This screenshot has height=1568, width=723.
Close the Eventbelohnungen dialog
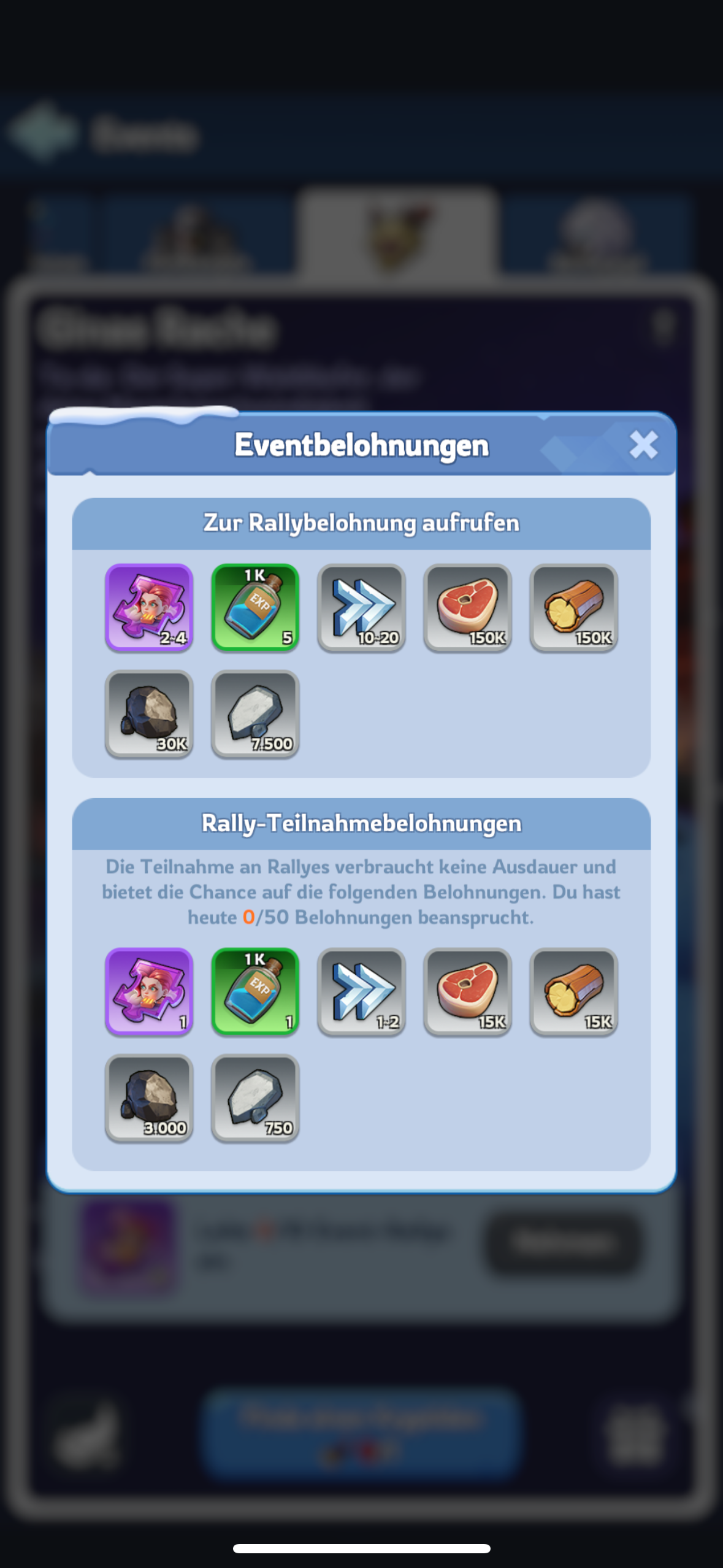point(643,445)
